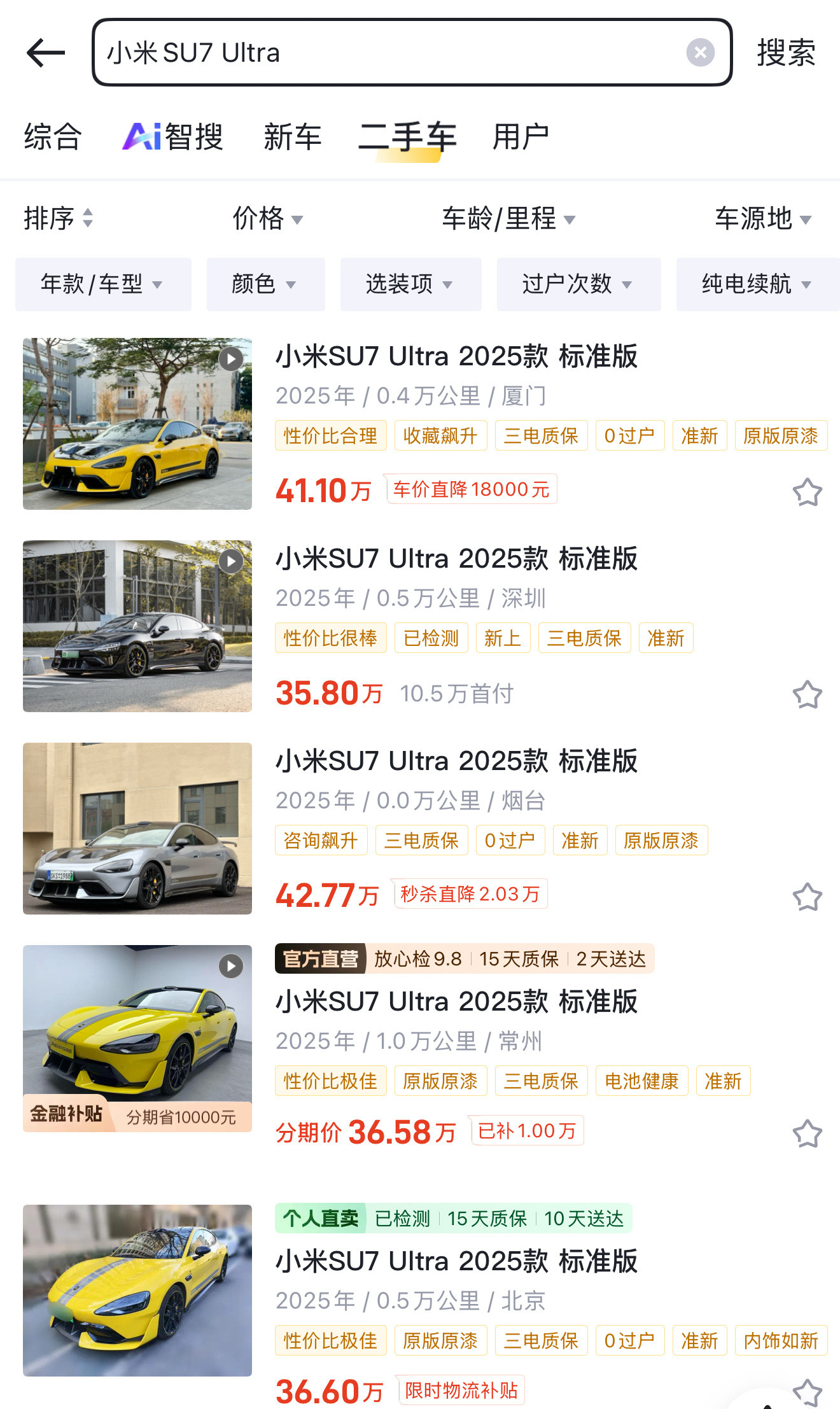The width and height of the screenshot is (840, 1409).
Task: Play the black Shenzhen SU7 listing video
Action: point(230,561)
